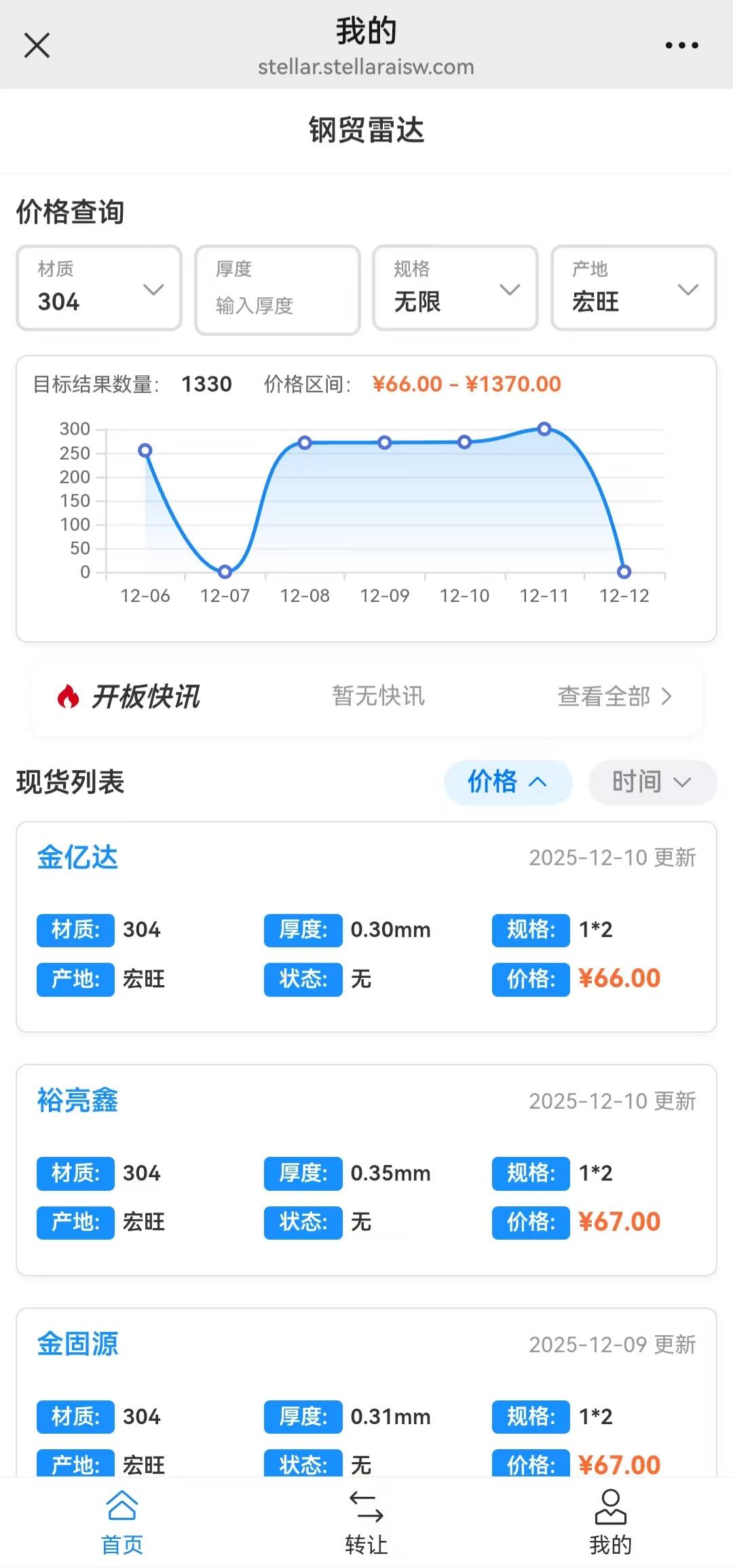View the 裕亮鑫 listing
Screen dimensions: 733x1568
pos(77,1101)
